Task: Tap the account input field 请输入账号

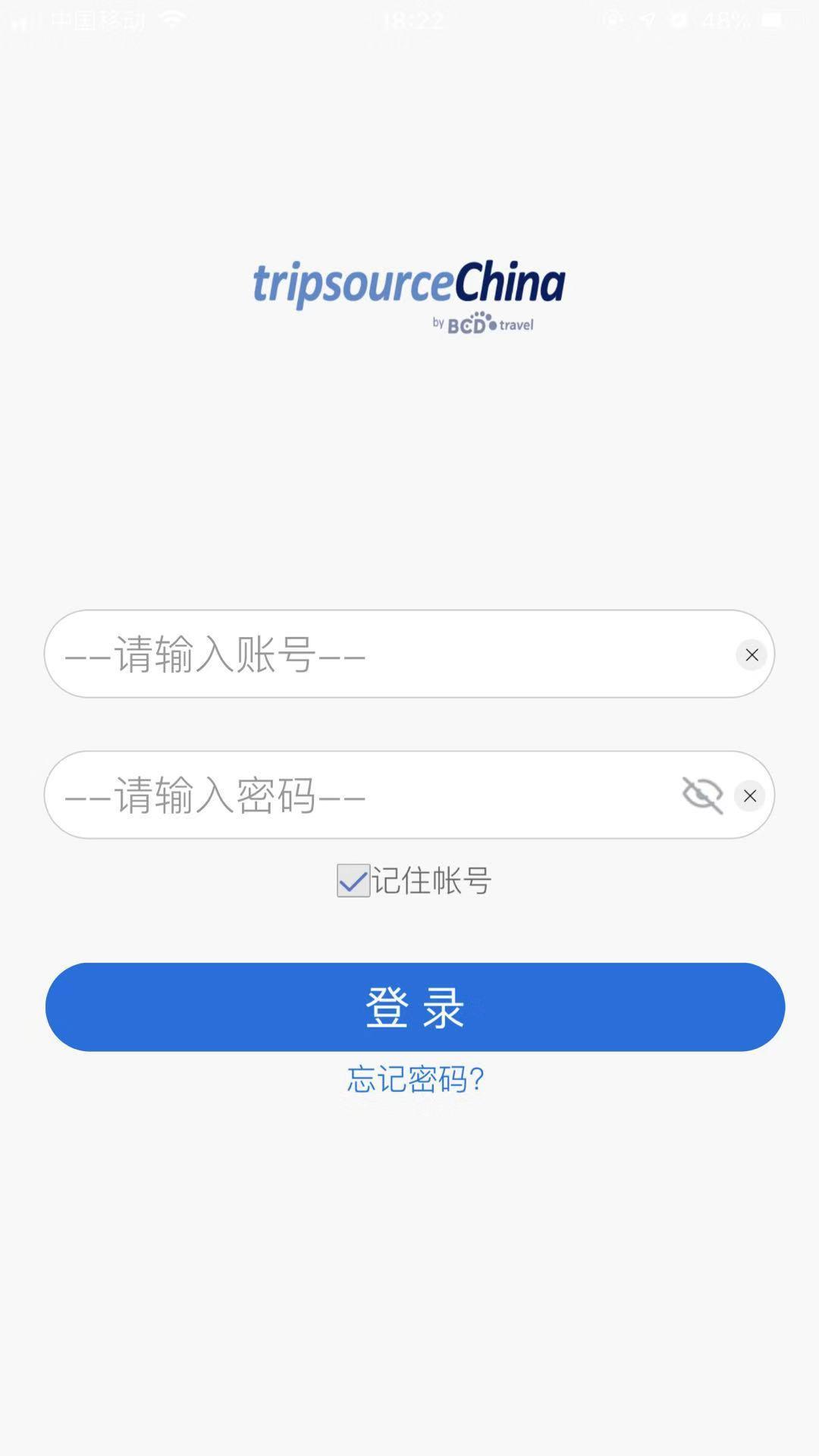Action: tap(303, 654)
